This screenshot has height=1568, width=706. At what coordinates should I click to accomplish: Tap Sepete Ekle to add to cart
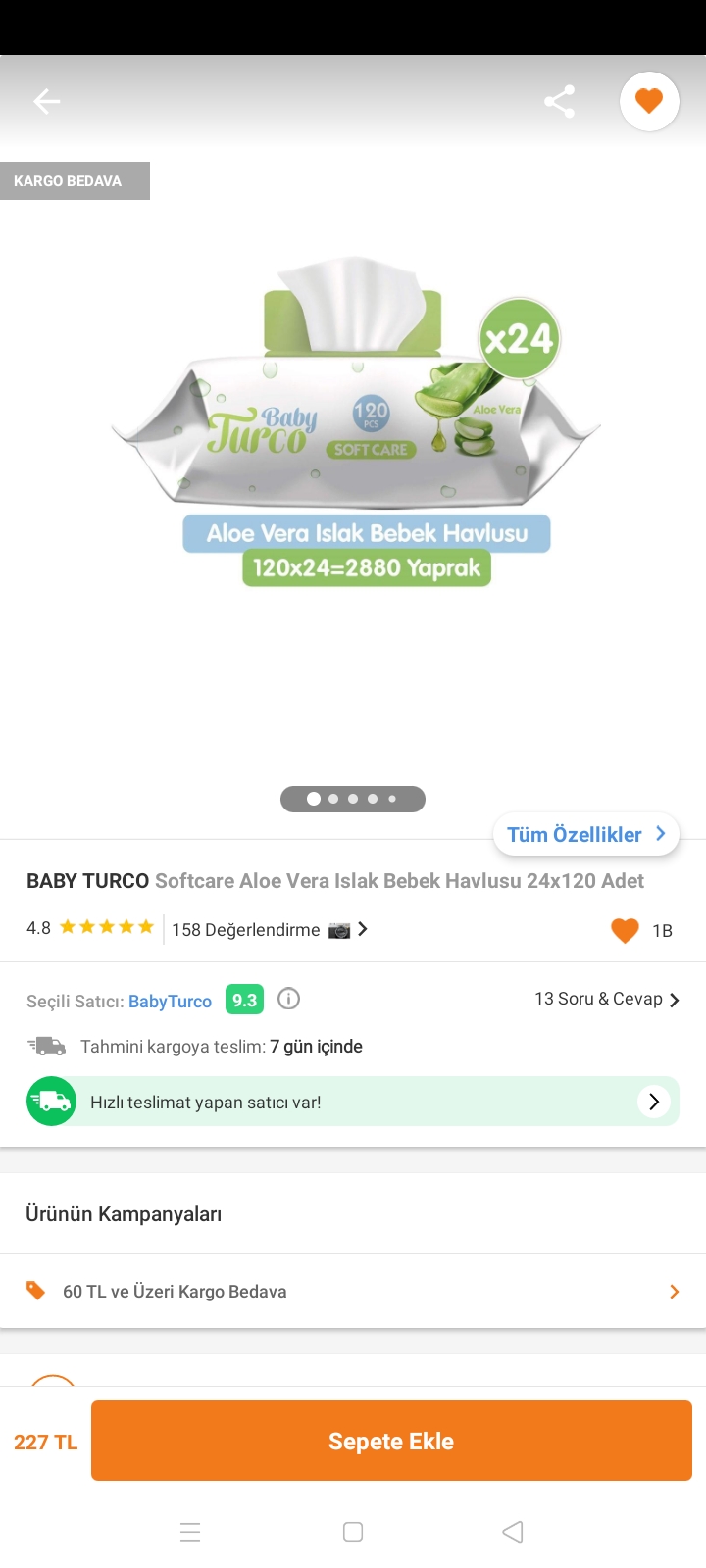click(x=391, y=1441)
